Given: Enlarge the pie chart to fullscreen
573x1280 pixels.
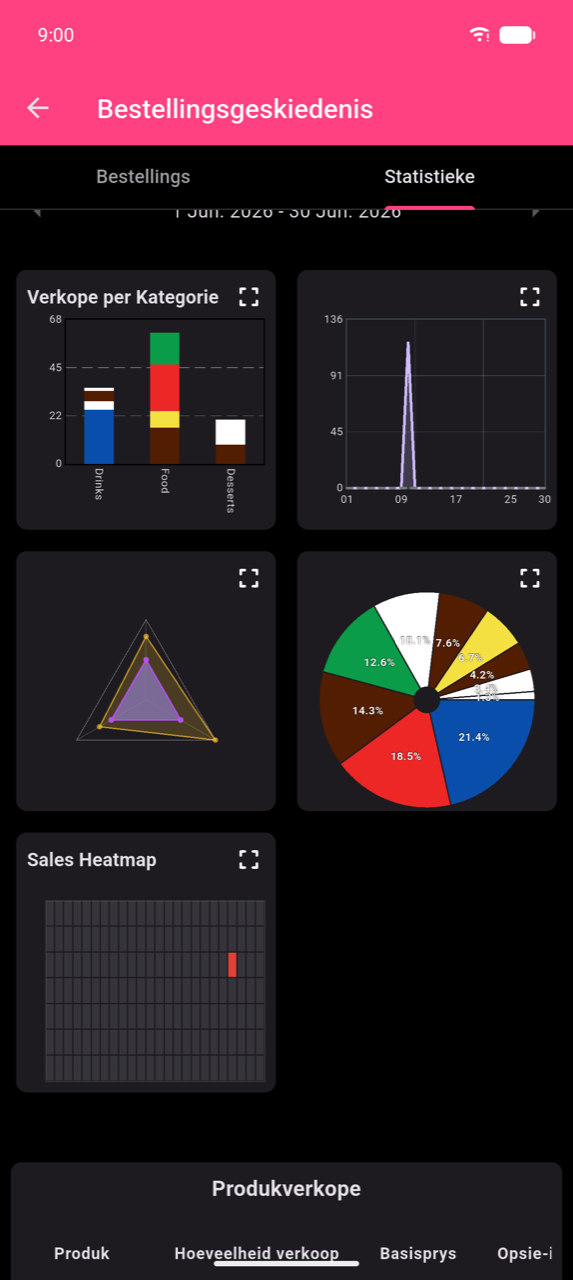Looking at the screenshot, I should point(530,578).
